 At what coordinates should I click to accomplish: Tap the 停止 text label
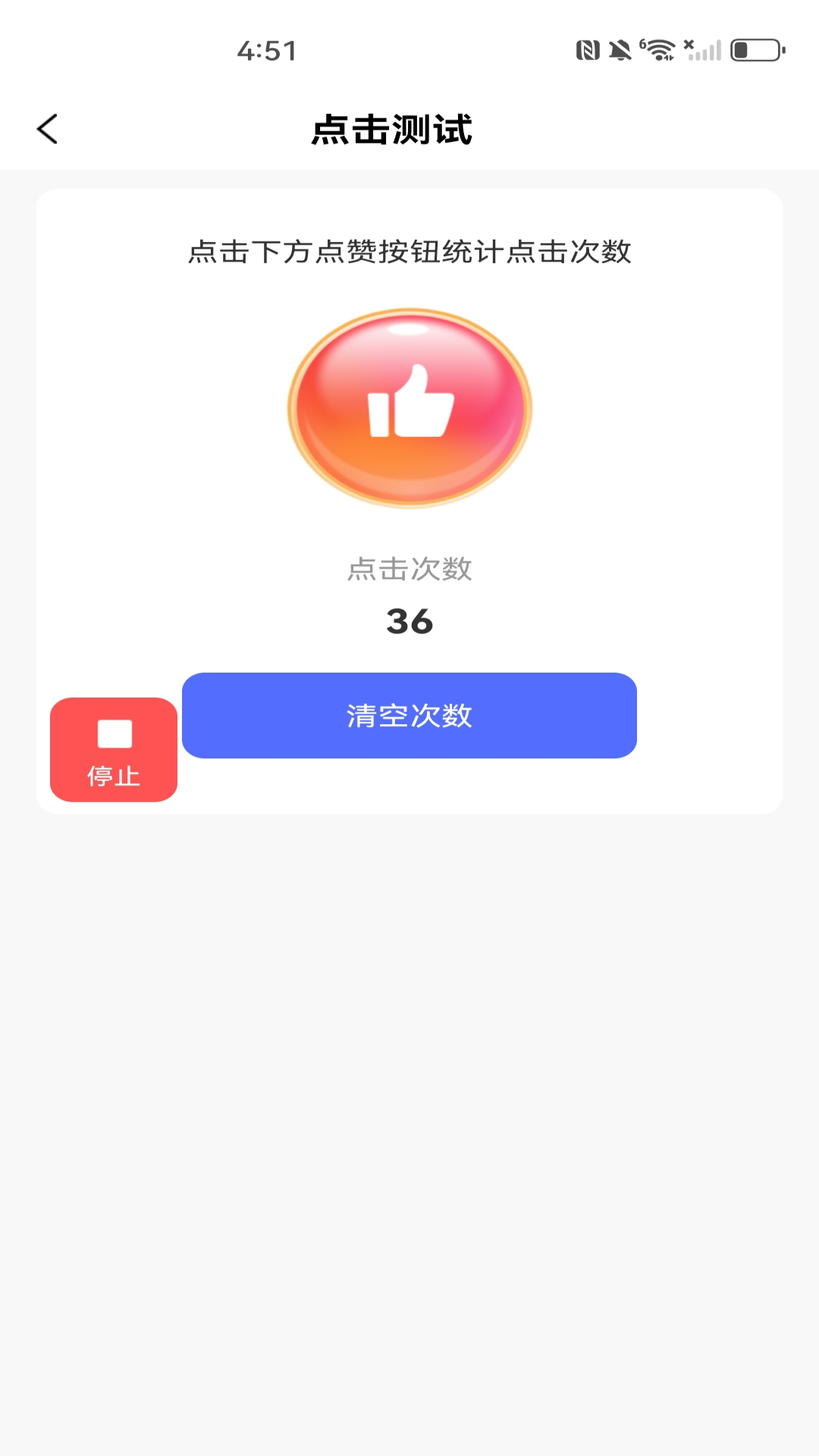click(114, 777)
